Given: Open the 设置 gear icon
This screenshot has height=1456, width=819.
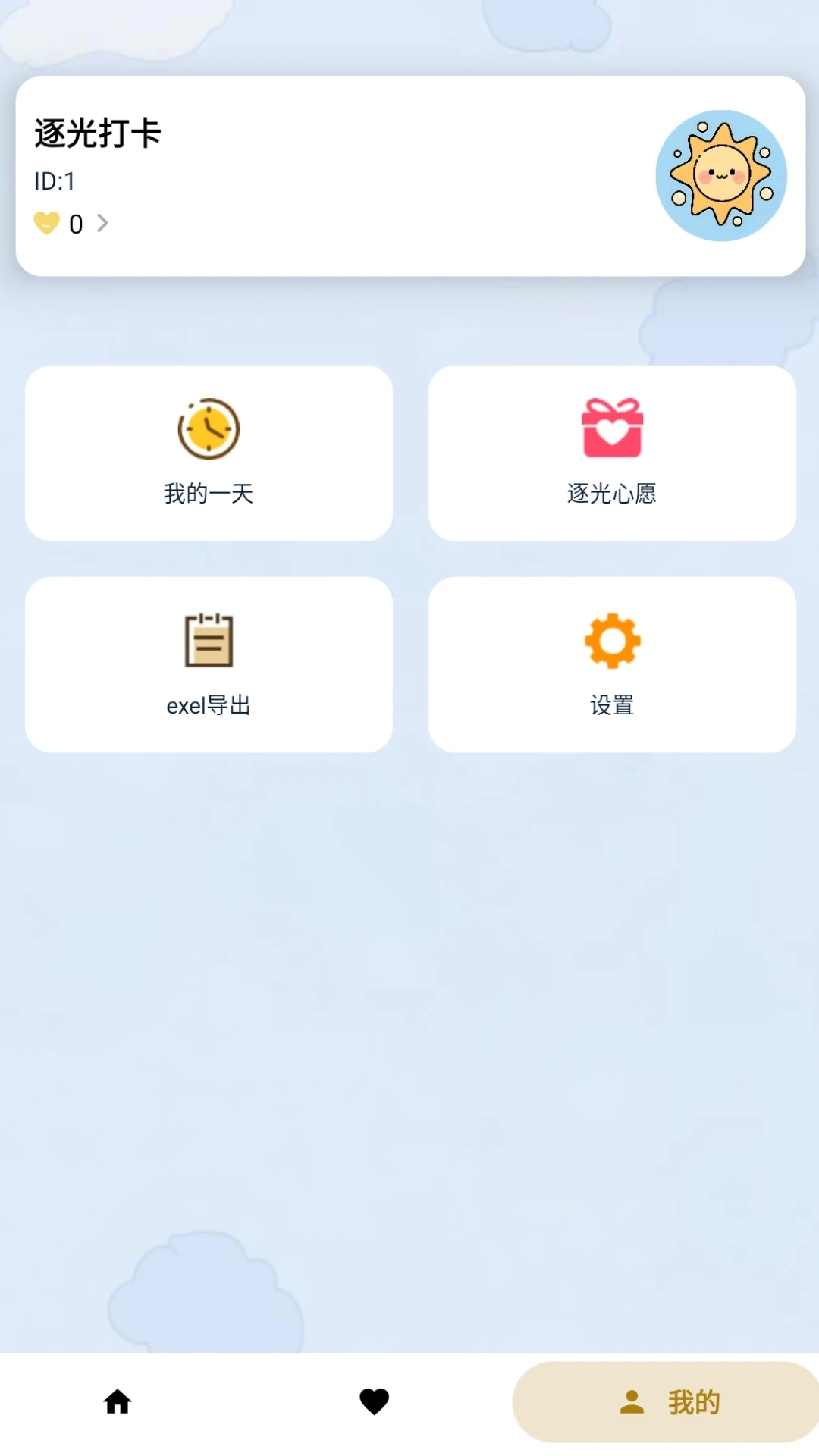Looking at the screenshot, I should (611, 641).
